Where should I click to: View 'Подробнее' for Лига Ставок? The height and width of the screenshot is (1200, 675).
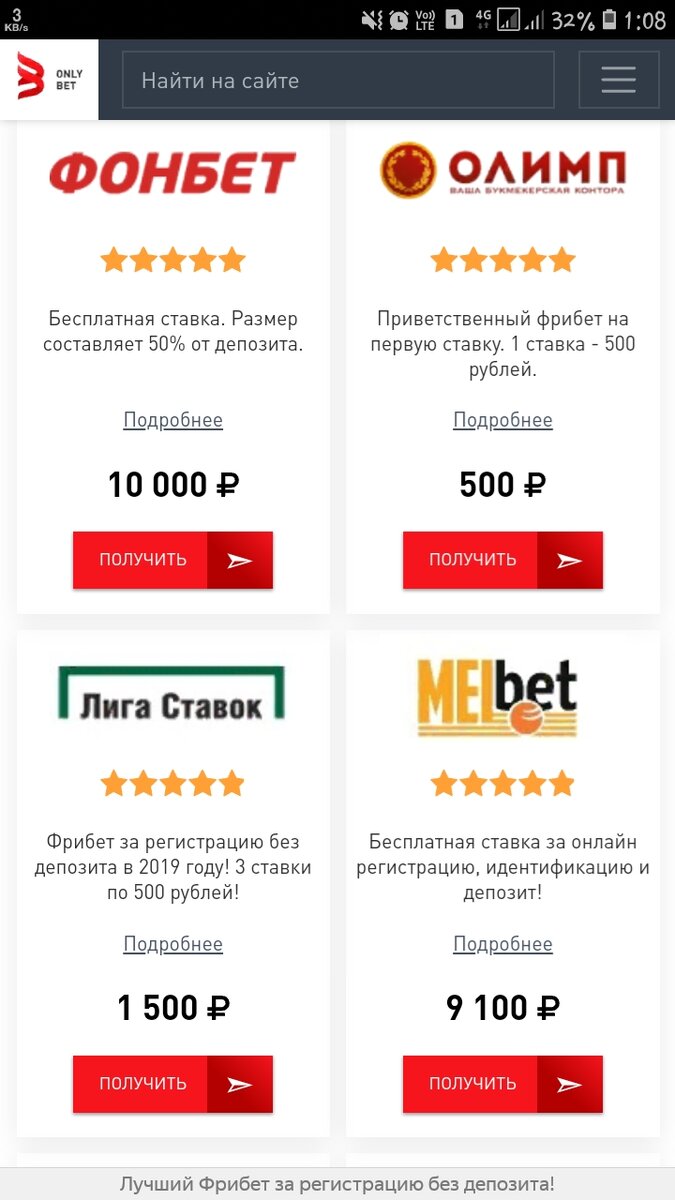point(173,944)
